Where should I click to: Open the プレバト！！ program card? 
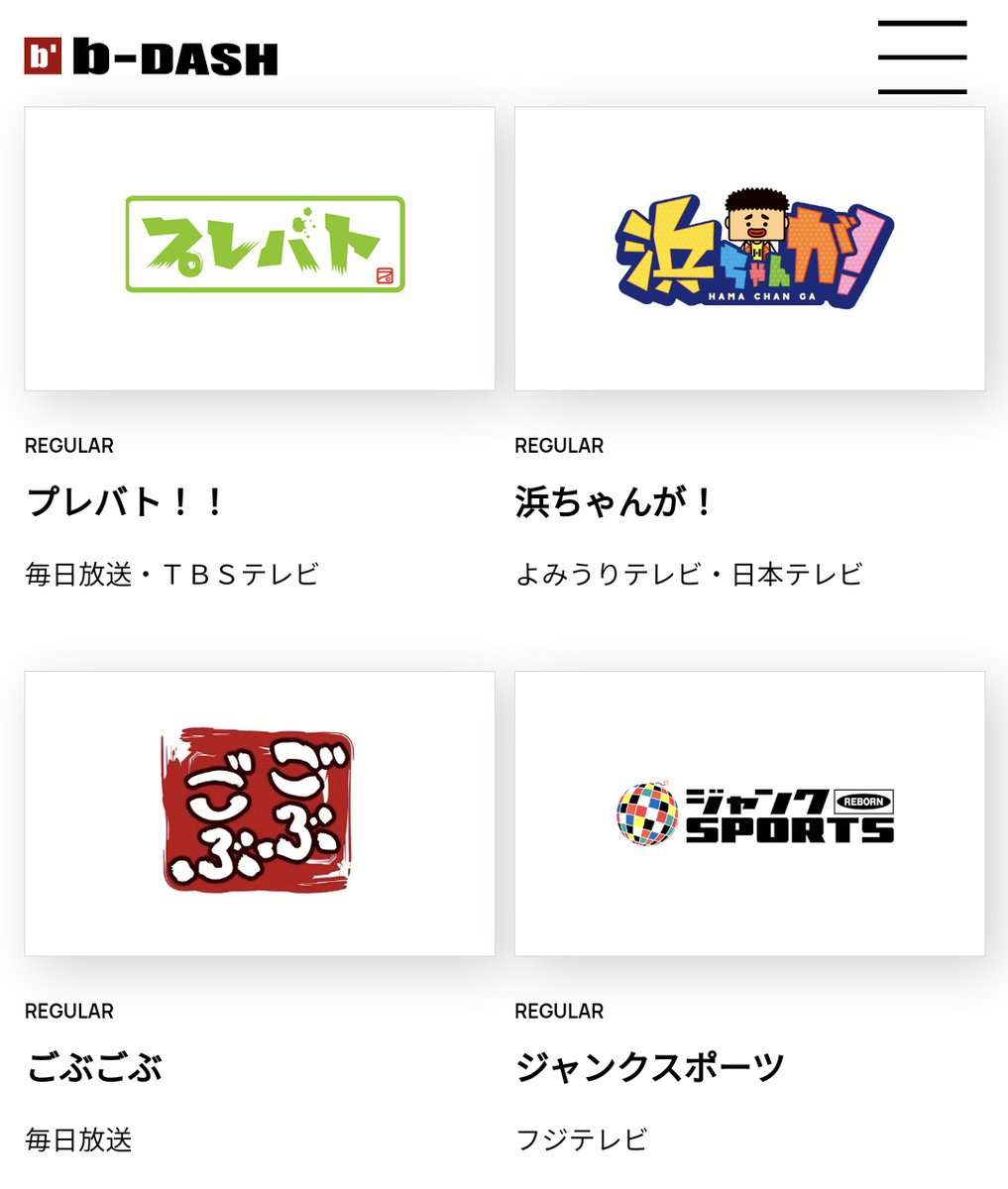point(260,249)
